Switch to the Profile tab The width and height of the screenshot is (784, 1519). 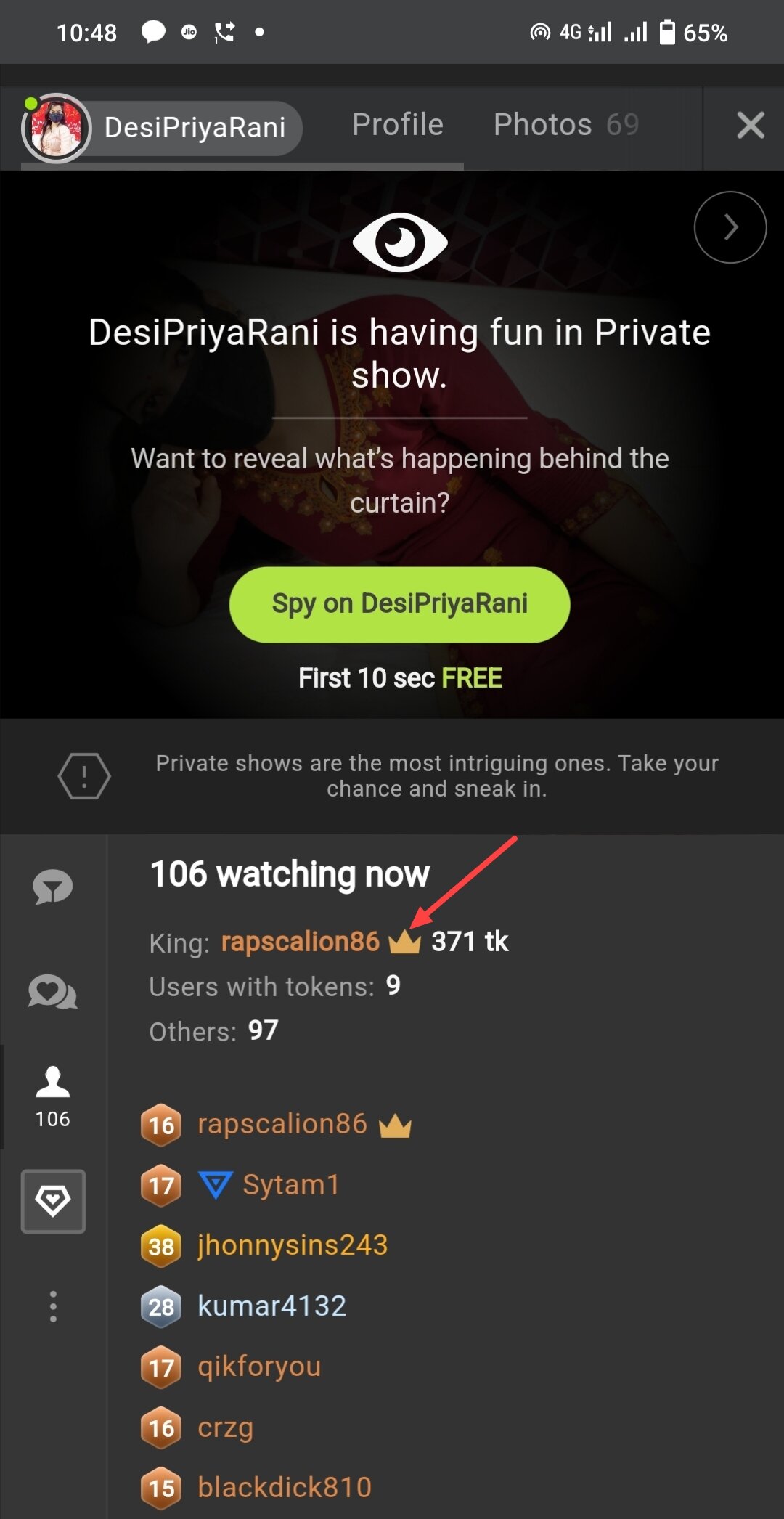[397, 125]
